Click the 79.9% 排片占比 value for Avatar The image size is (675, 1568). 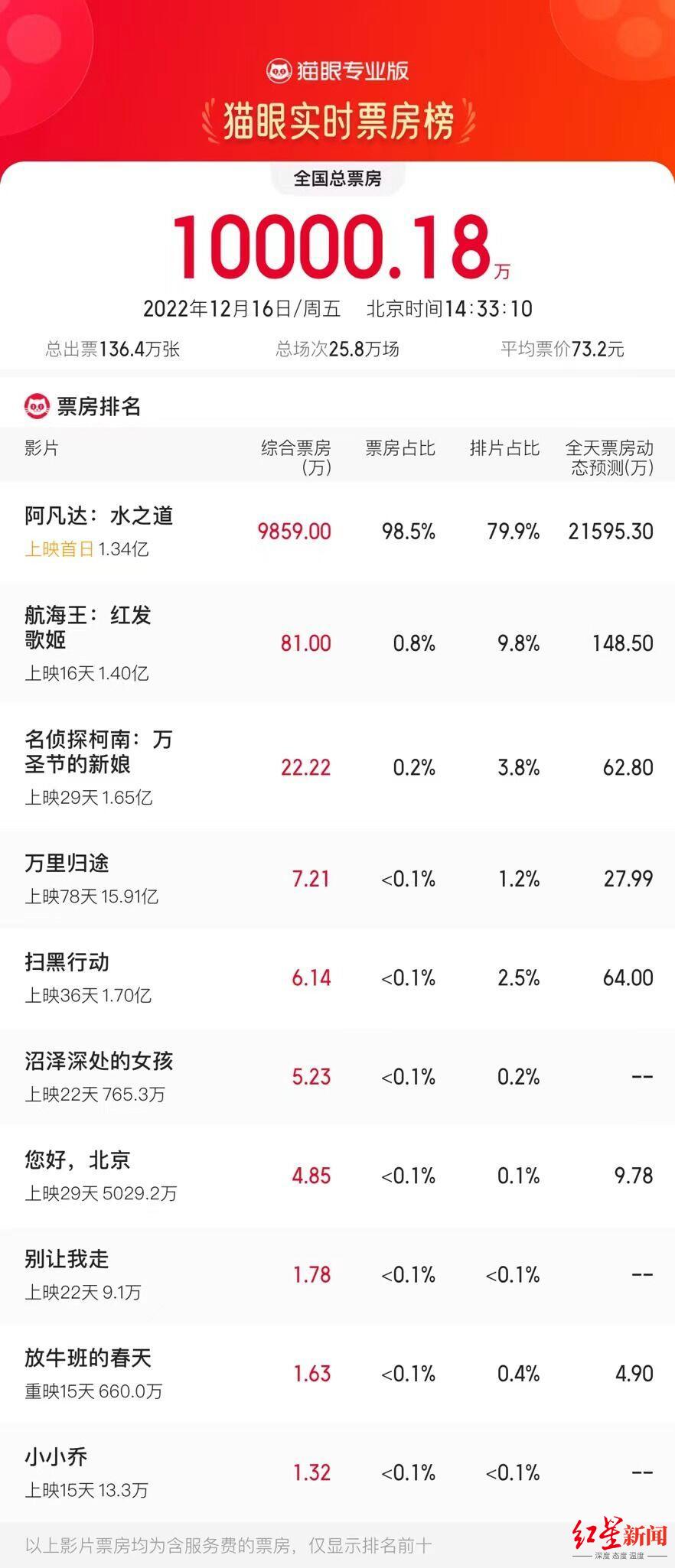coord(511,530)
